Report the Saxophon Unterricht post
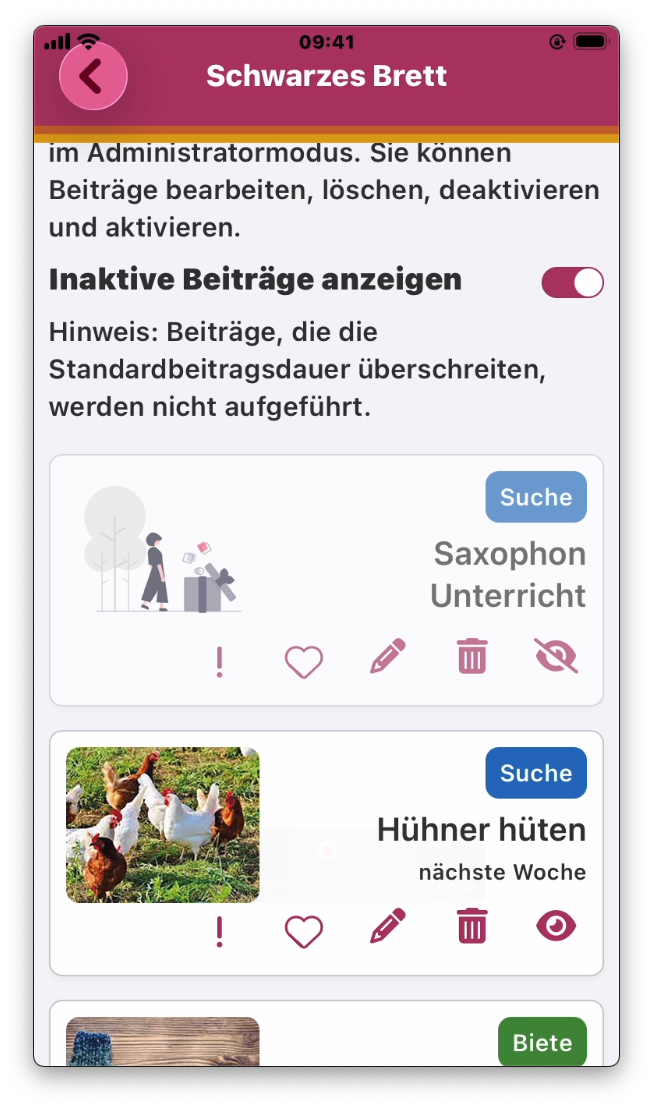The height and width of the screenshot is (1108, 653). [220, 661]
